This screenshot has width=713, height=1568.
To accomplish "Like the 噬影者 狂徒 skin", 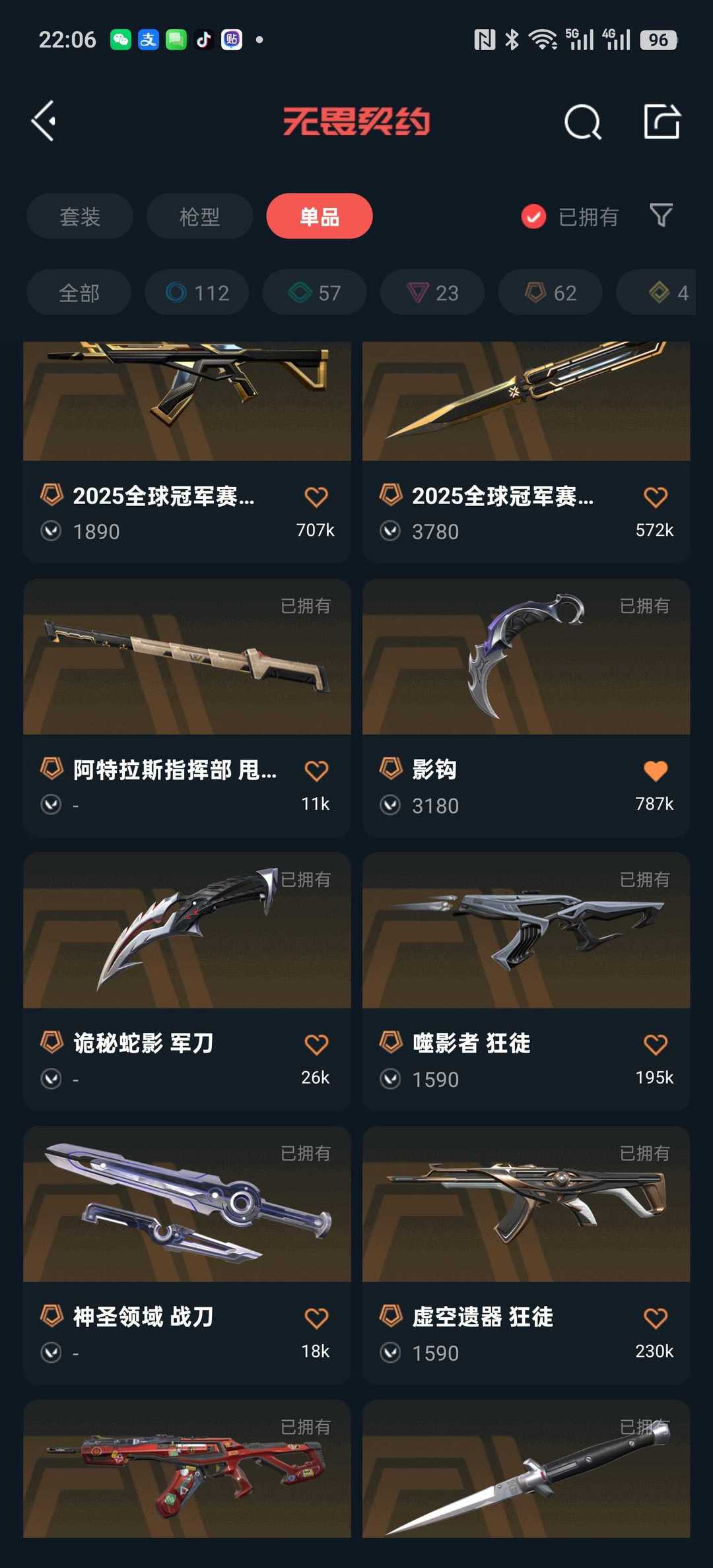I will 655,1045.
